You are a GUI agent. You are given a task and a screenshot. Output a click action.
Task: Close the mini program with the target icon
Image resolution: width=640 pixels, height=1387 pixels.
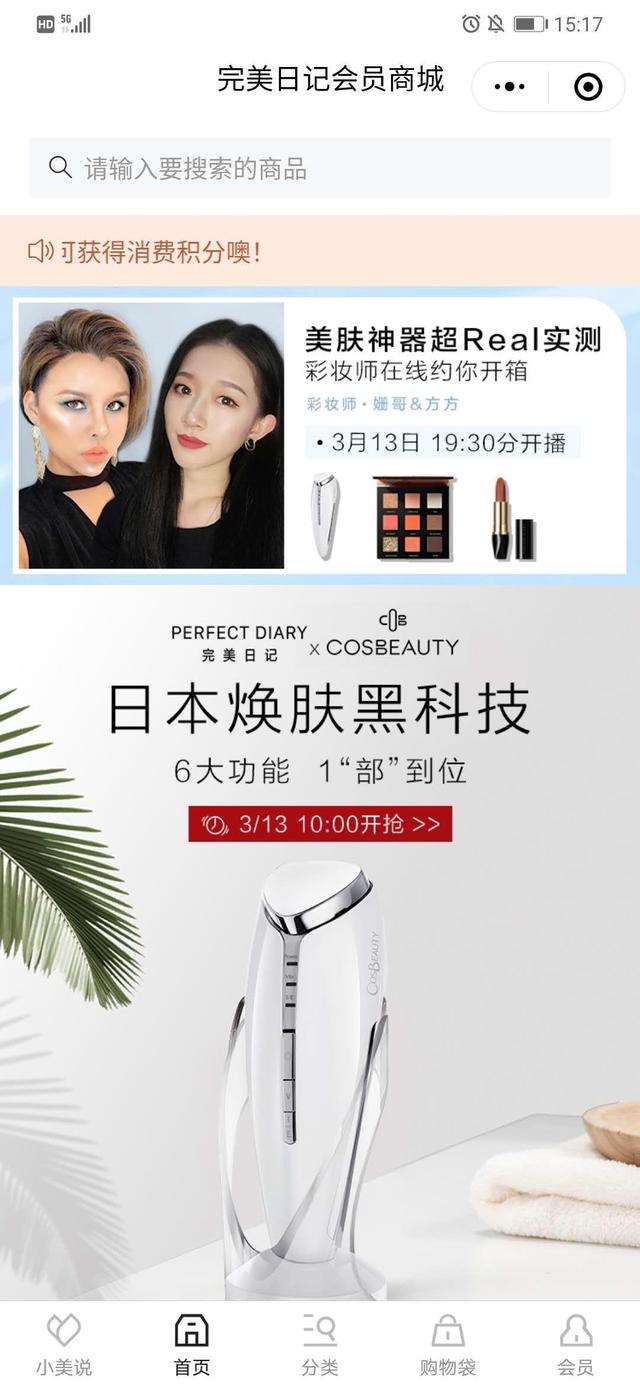pyautogui.click(x=588, y=87)
